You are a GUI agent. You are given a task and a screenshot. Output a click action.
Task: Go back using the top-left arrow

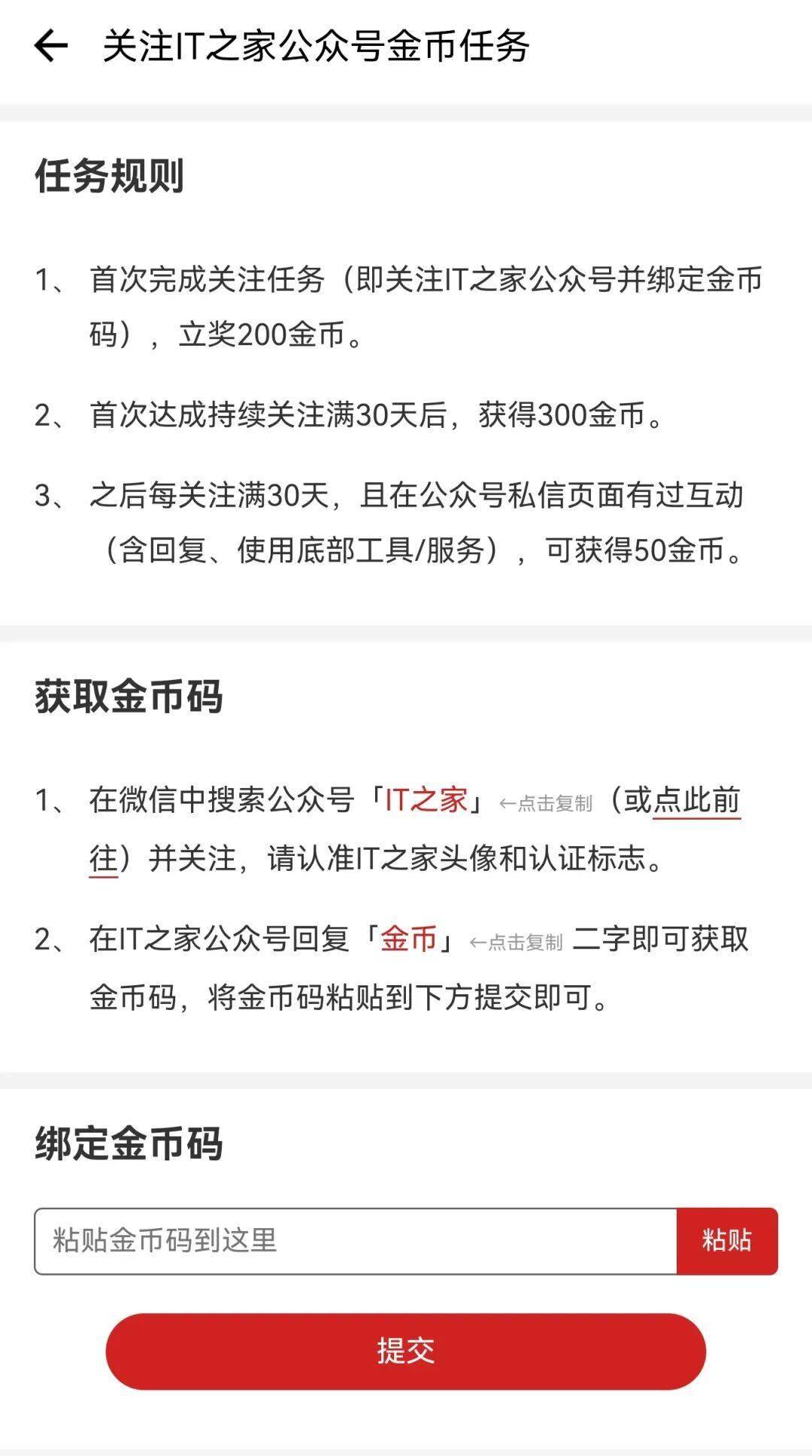[51, 47]
